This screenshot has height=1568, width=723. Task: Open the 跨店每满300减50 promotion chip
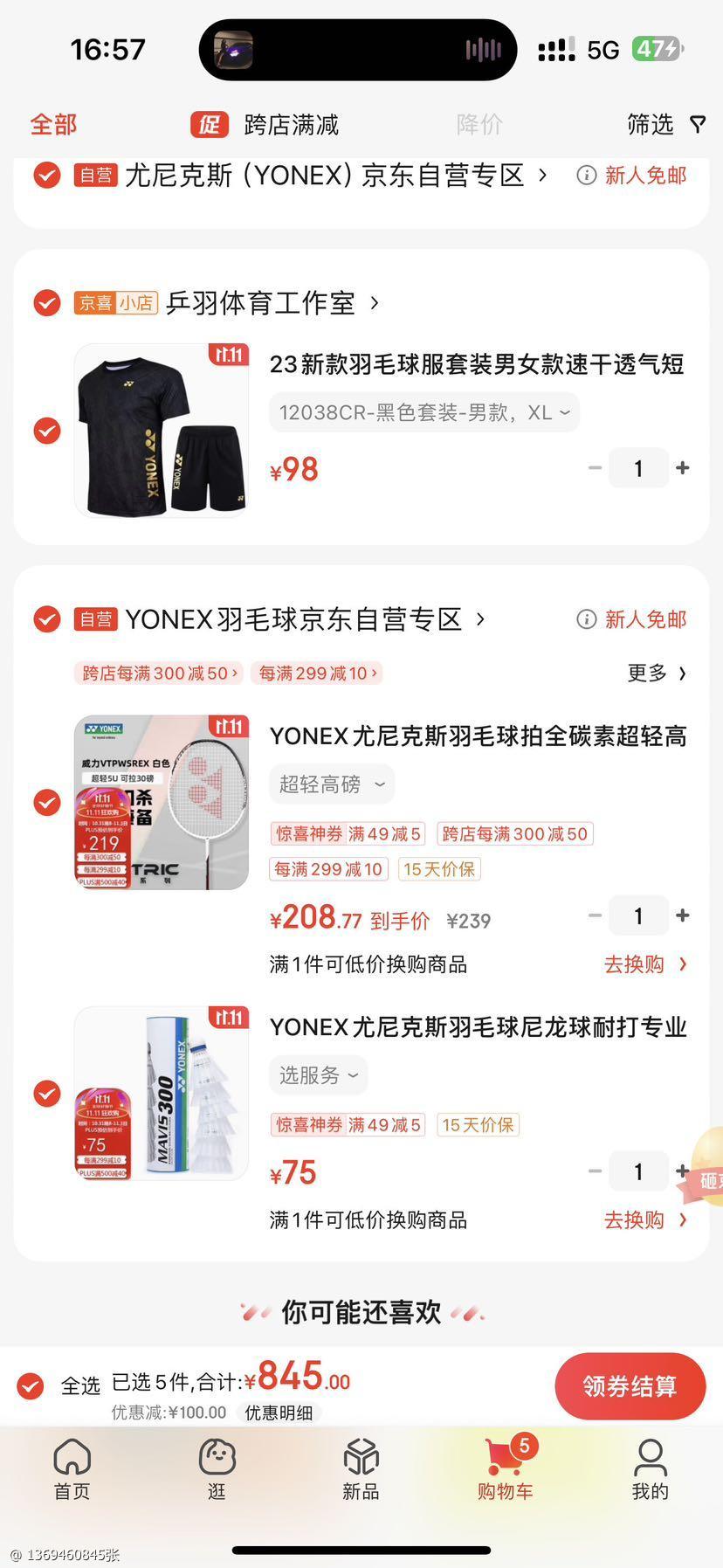[x=160, y=673]
